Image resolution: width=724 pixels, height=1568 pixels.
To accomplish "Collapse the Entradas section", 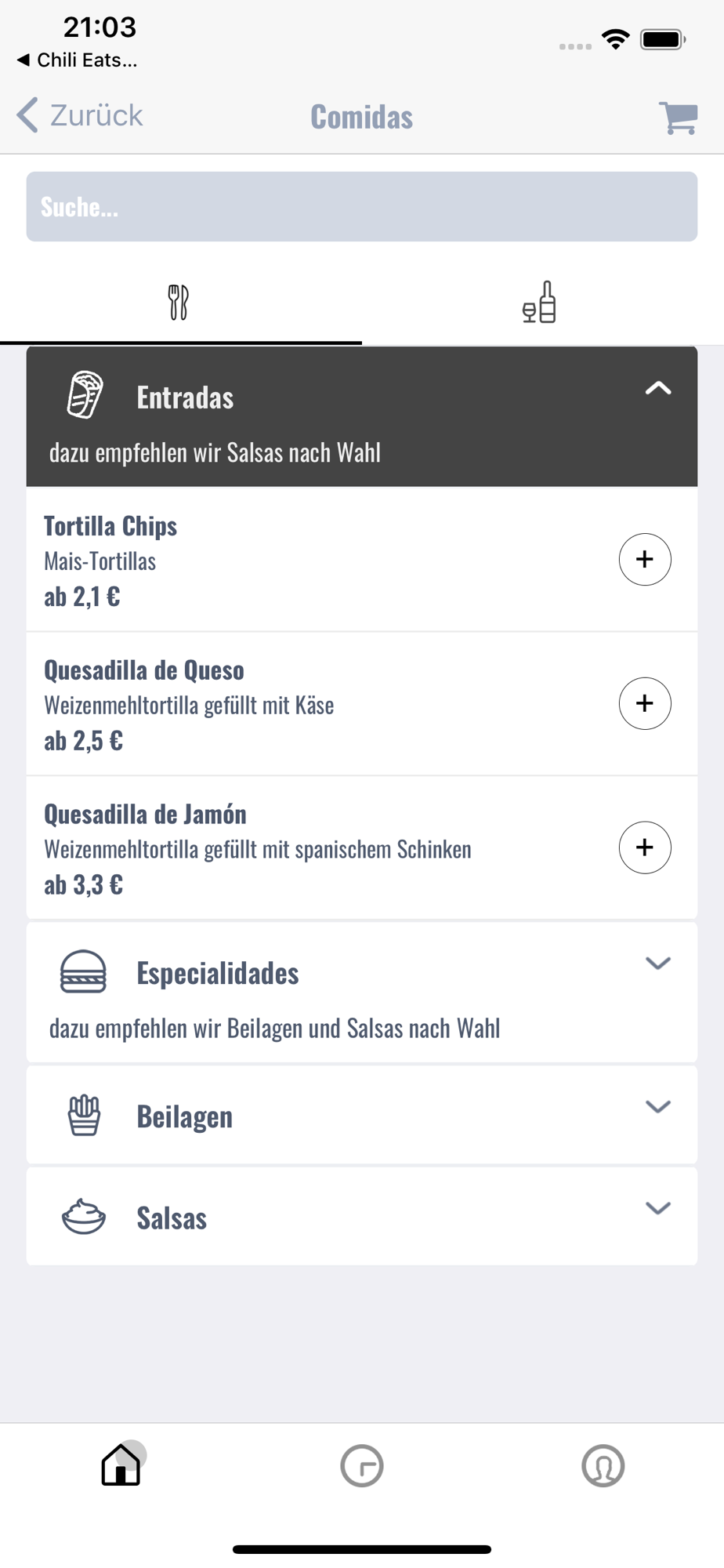I will pos(657,389).
